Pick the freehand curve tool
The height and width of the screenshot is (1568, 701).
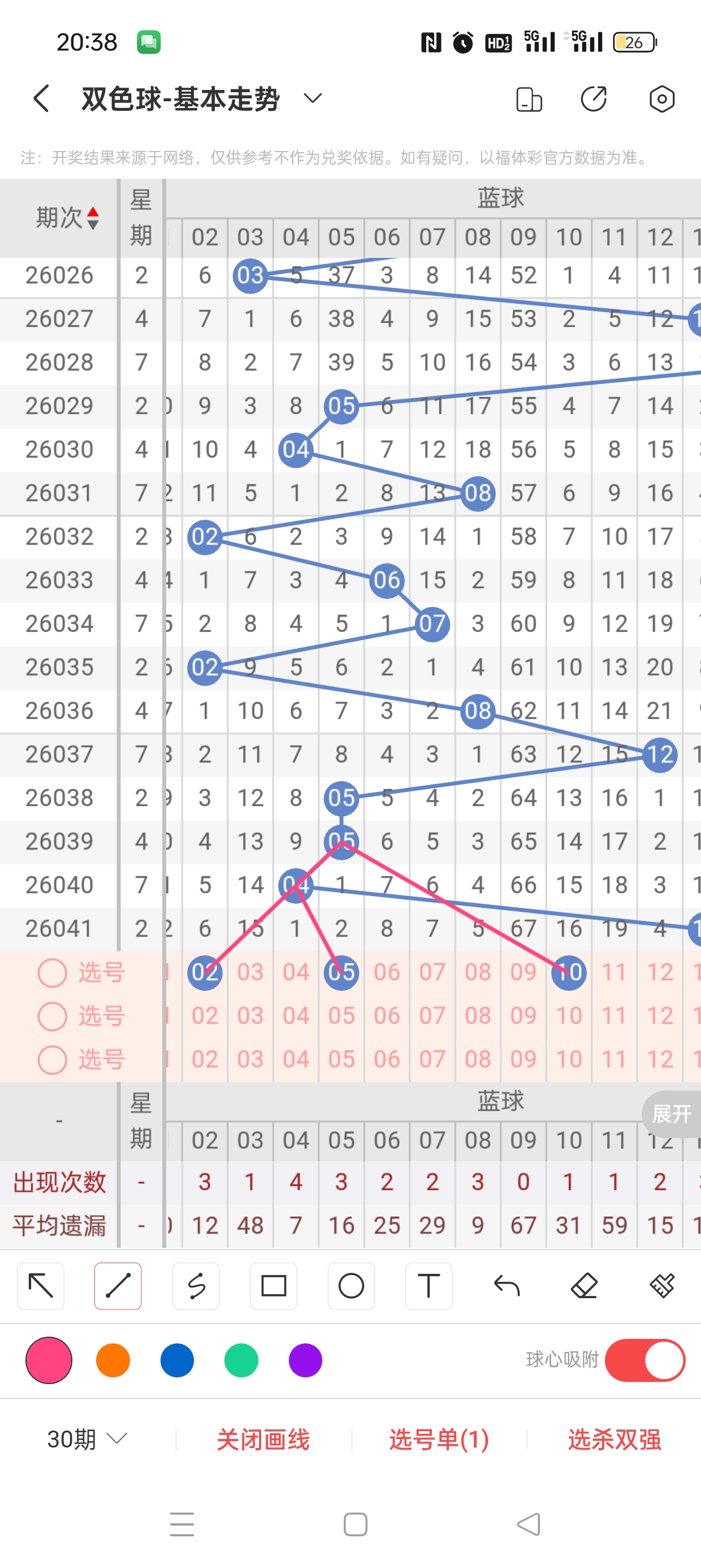coord(196,1286)
